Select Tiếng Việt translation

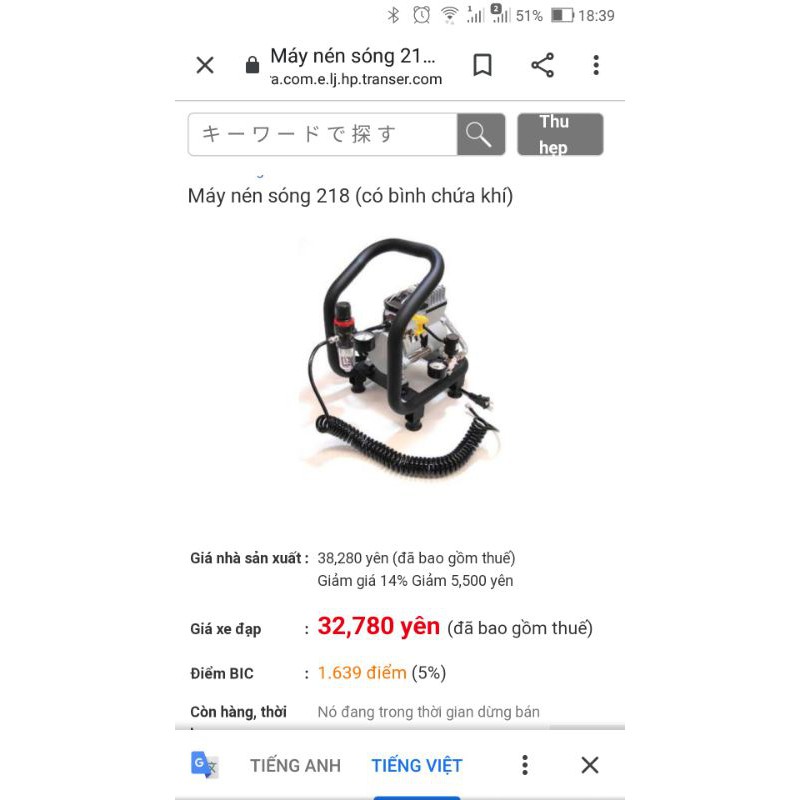417,765
